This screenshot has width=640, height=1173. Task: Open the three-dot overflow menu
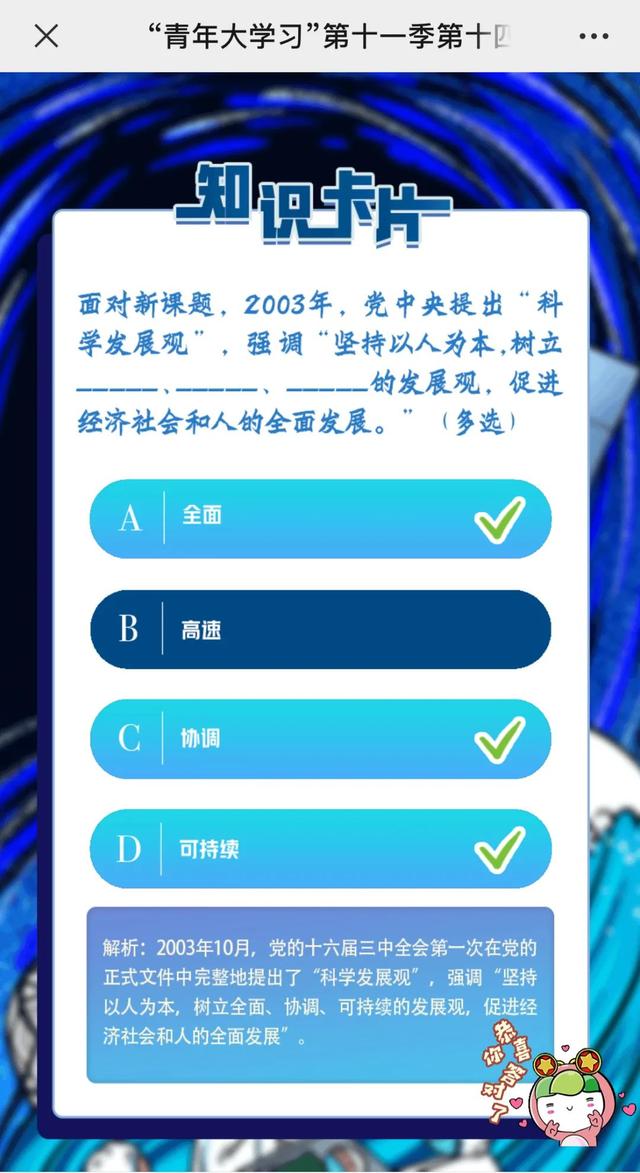click(x=594, y=36)
